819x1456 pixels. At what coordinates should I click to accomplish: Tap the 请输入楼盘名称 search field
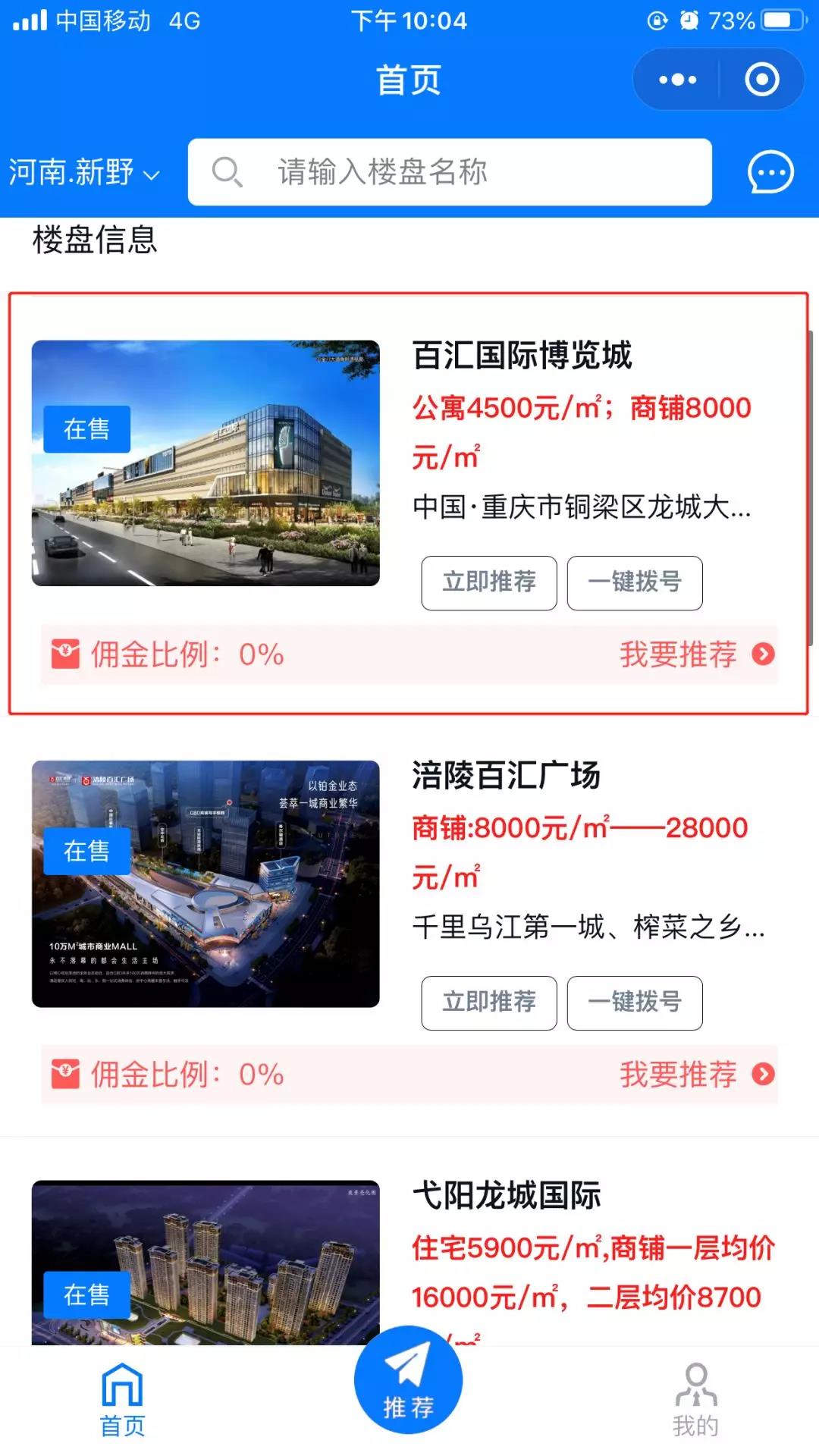click(x=449, y=172)
